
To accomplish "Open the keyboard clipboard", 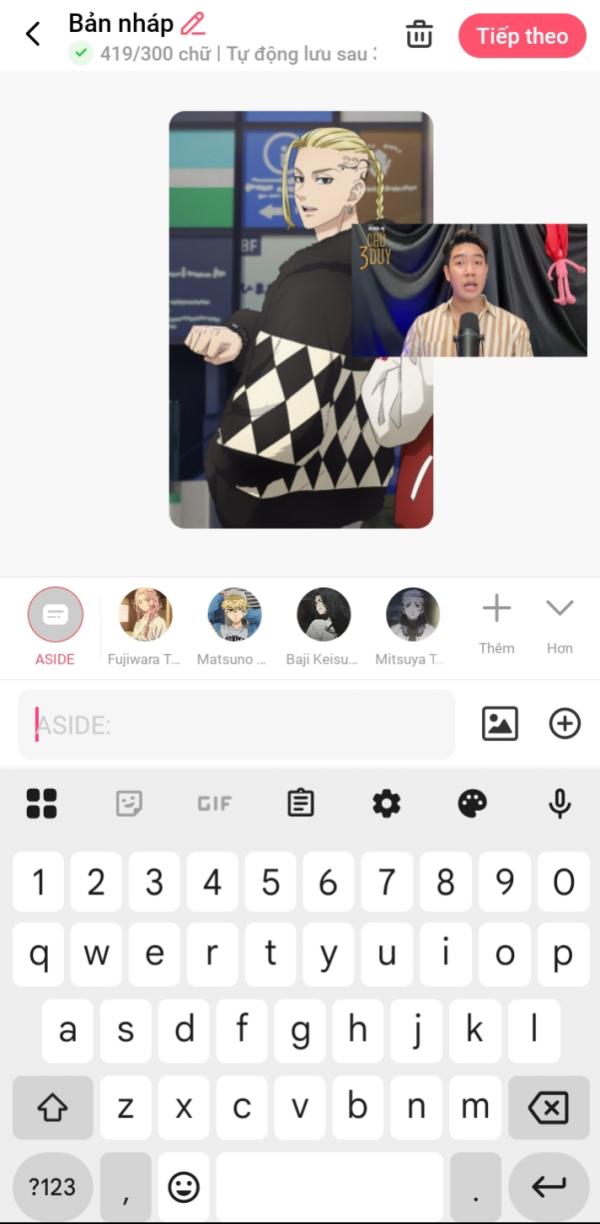I will [300, 803].
